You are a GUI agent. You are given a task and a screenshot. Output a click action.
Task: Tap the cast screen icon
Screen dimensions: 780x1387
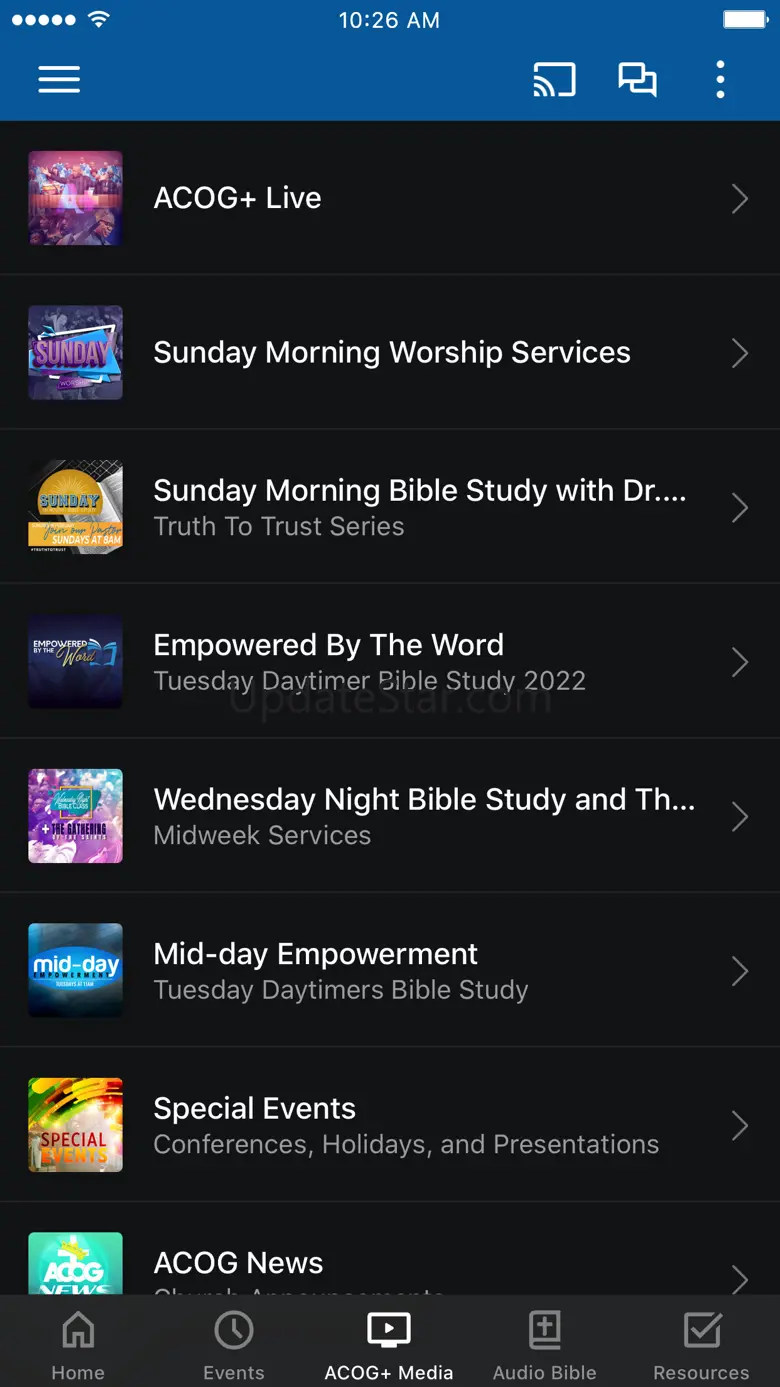(554, 80)
